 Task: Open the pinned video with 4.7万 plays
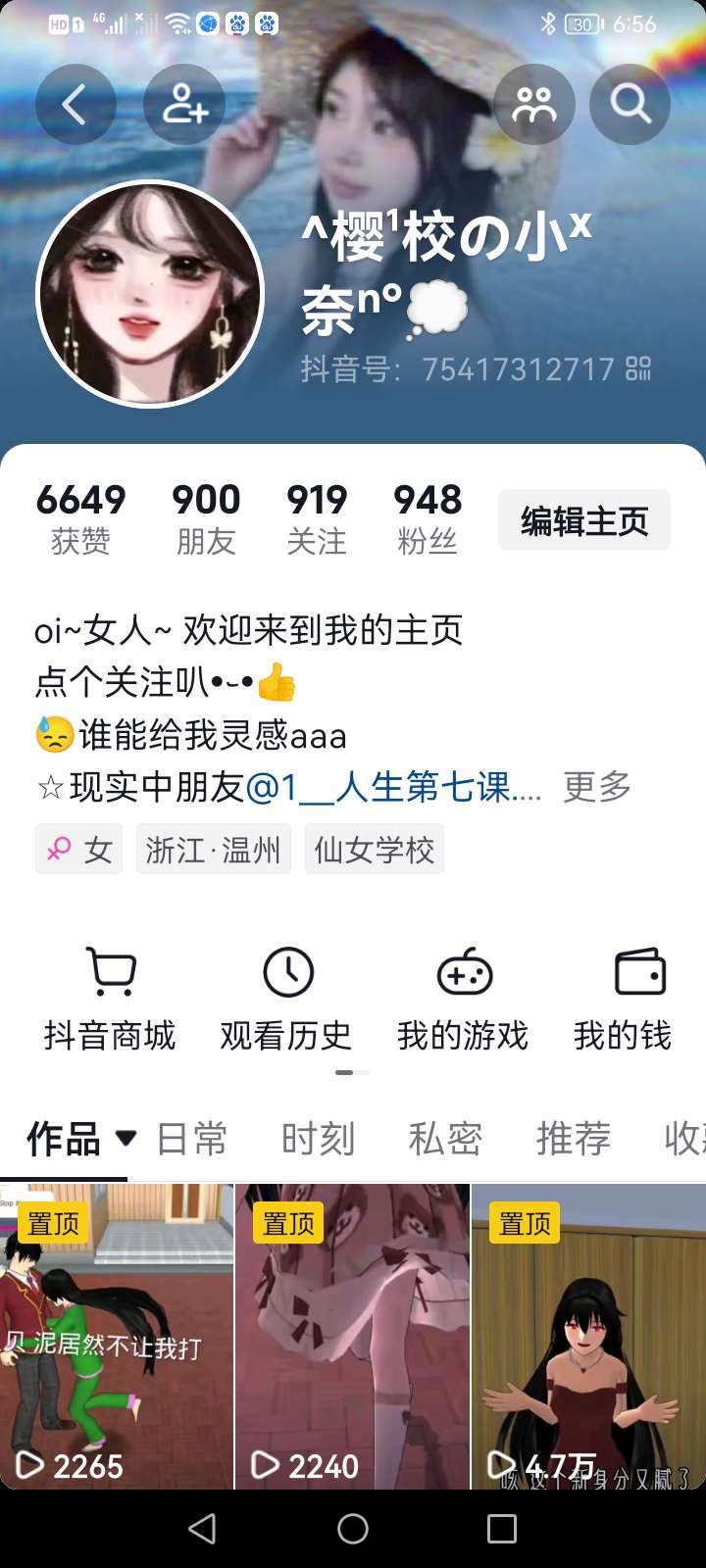[588, 1338]
